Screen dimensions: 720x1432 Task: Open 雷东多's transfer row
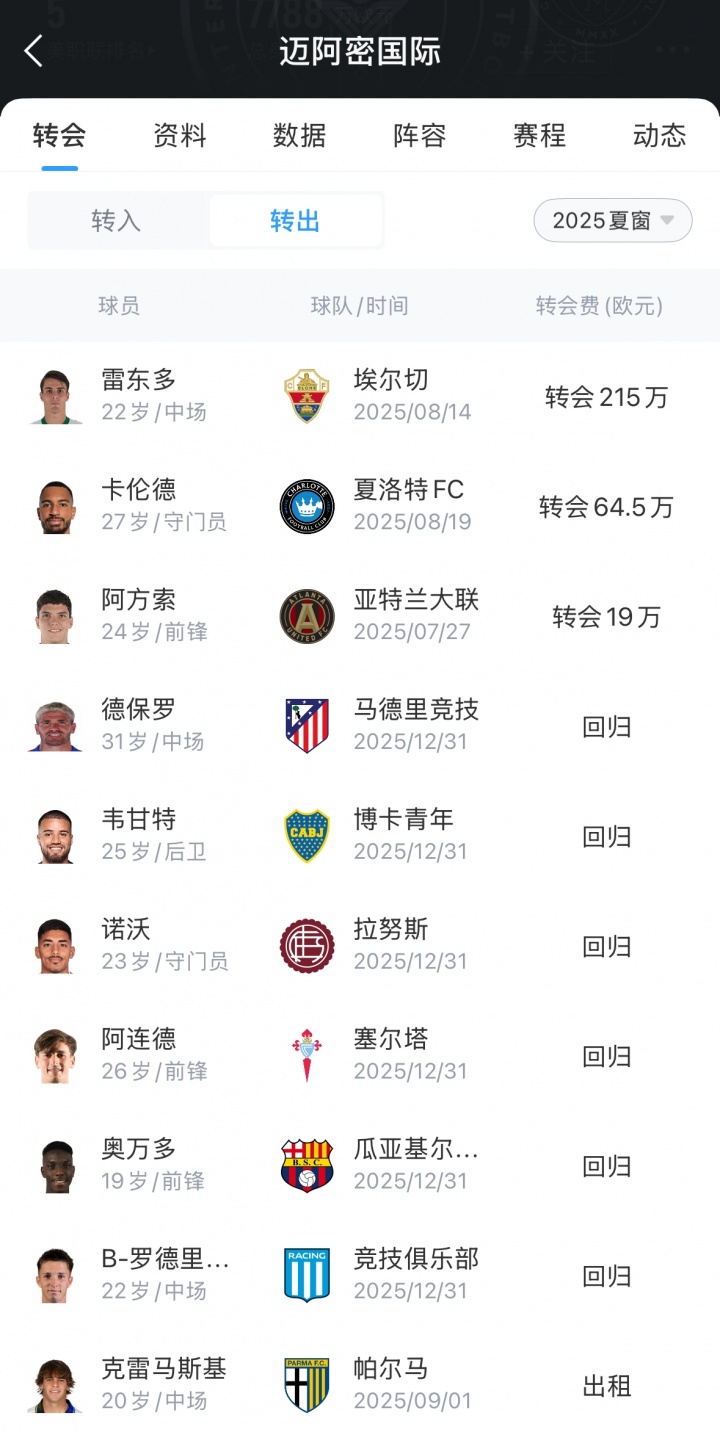click(360, 397)
